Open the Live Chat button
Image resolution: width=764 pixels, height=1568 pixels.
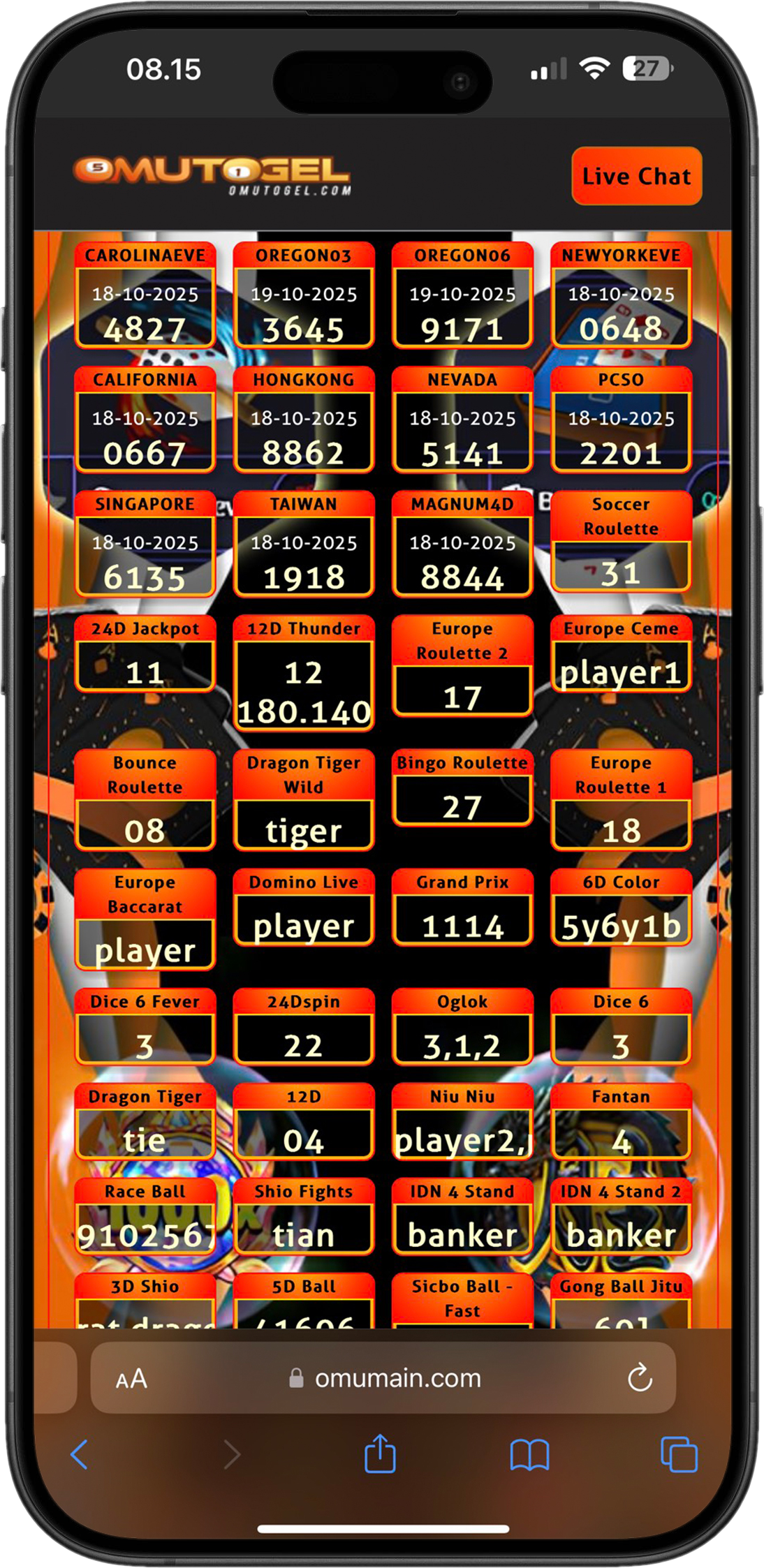[636, 177]
